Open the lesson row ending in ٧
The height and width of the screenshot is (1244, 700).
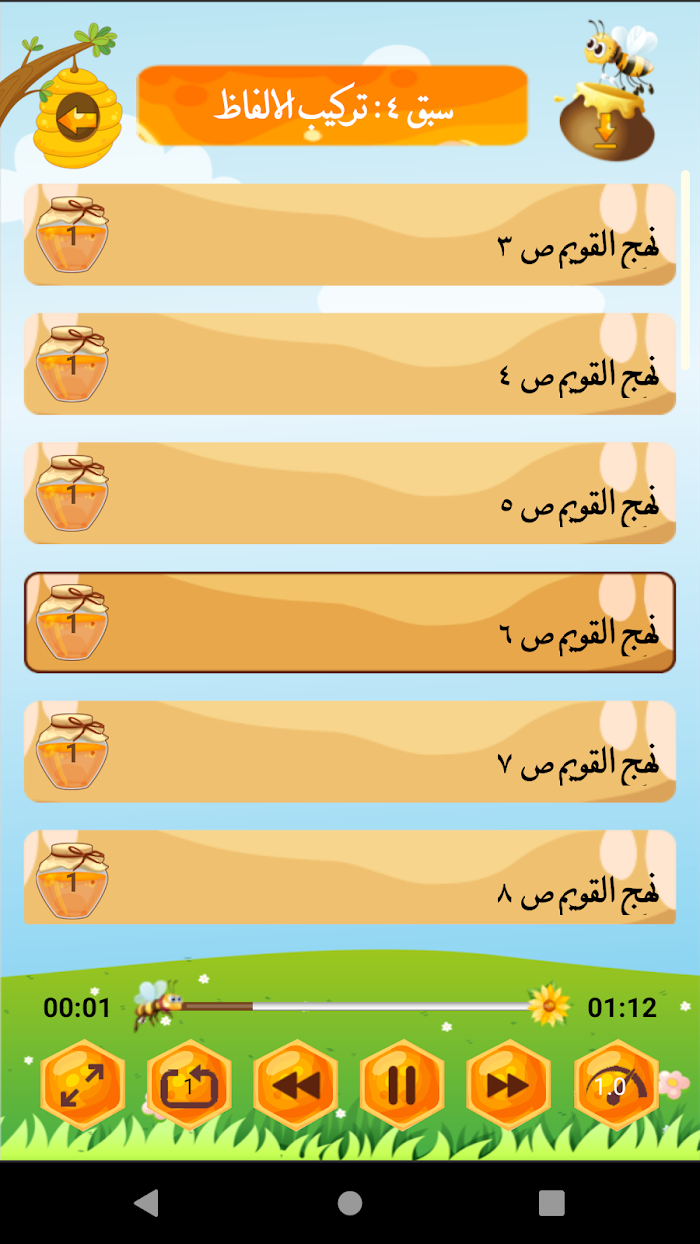(350, 751)
